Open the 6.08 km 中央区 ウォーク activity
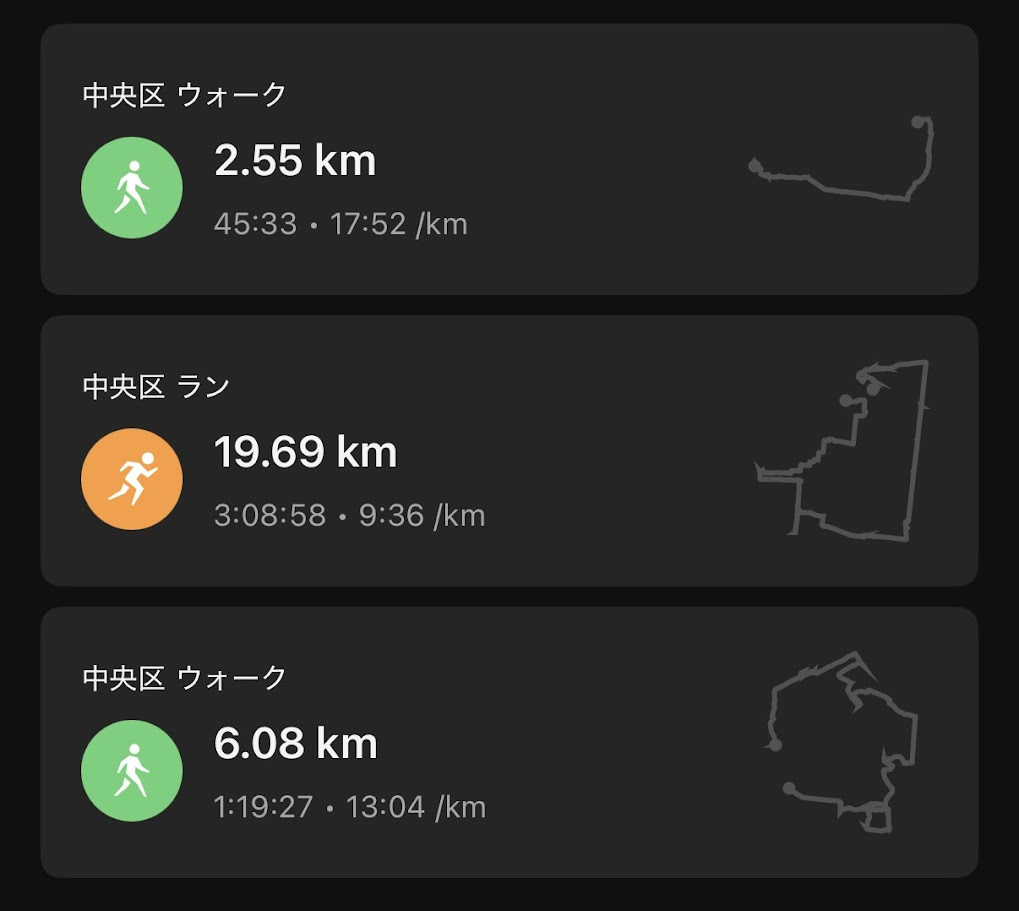 point(508,743)
